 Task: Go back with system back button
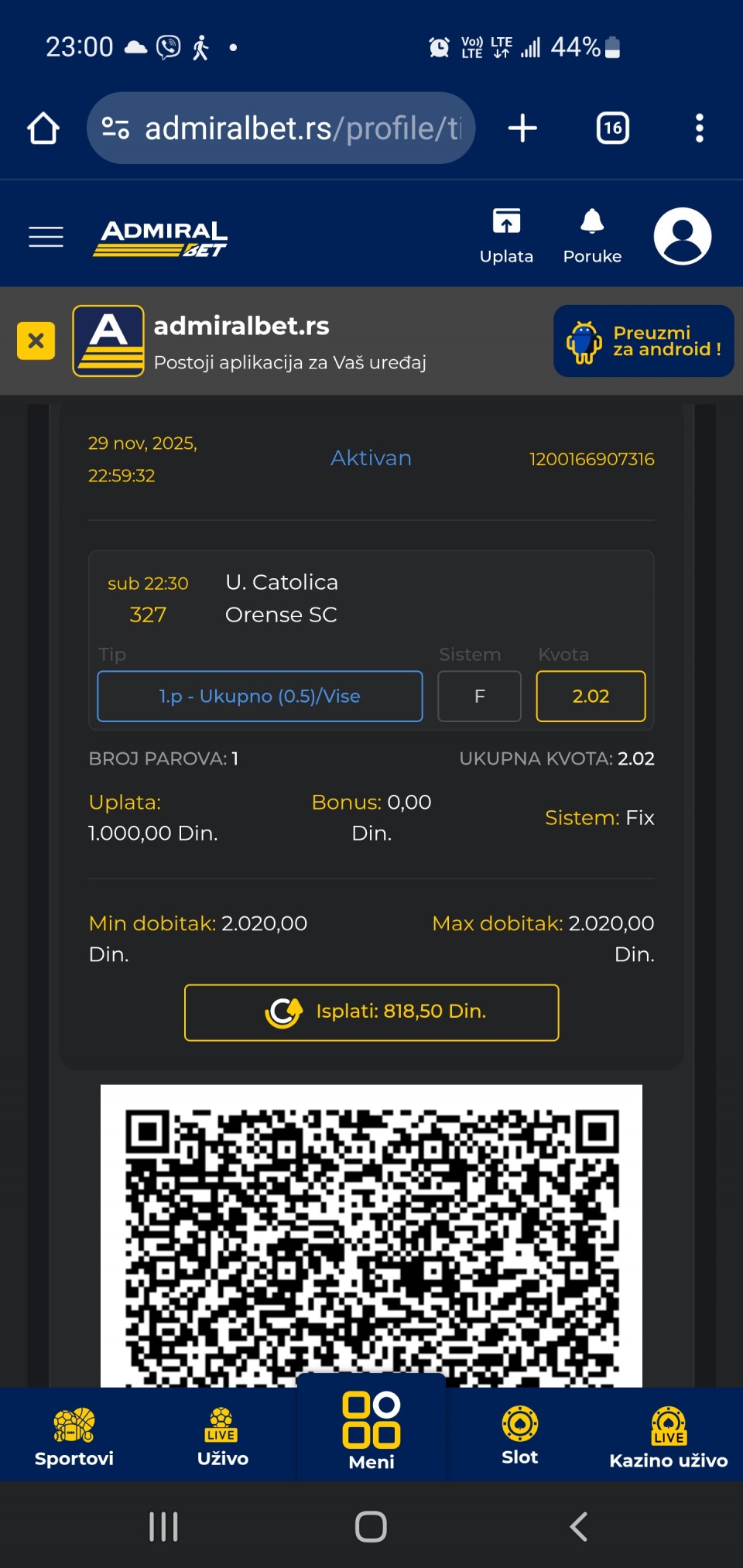pos(578,1526)
